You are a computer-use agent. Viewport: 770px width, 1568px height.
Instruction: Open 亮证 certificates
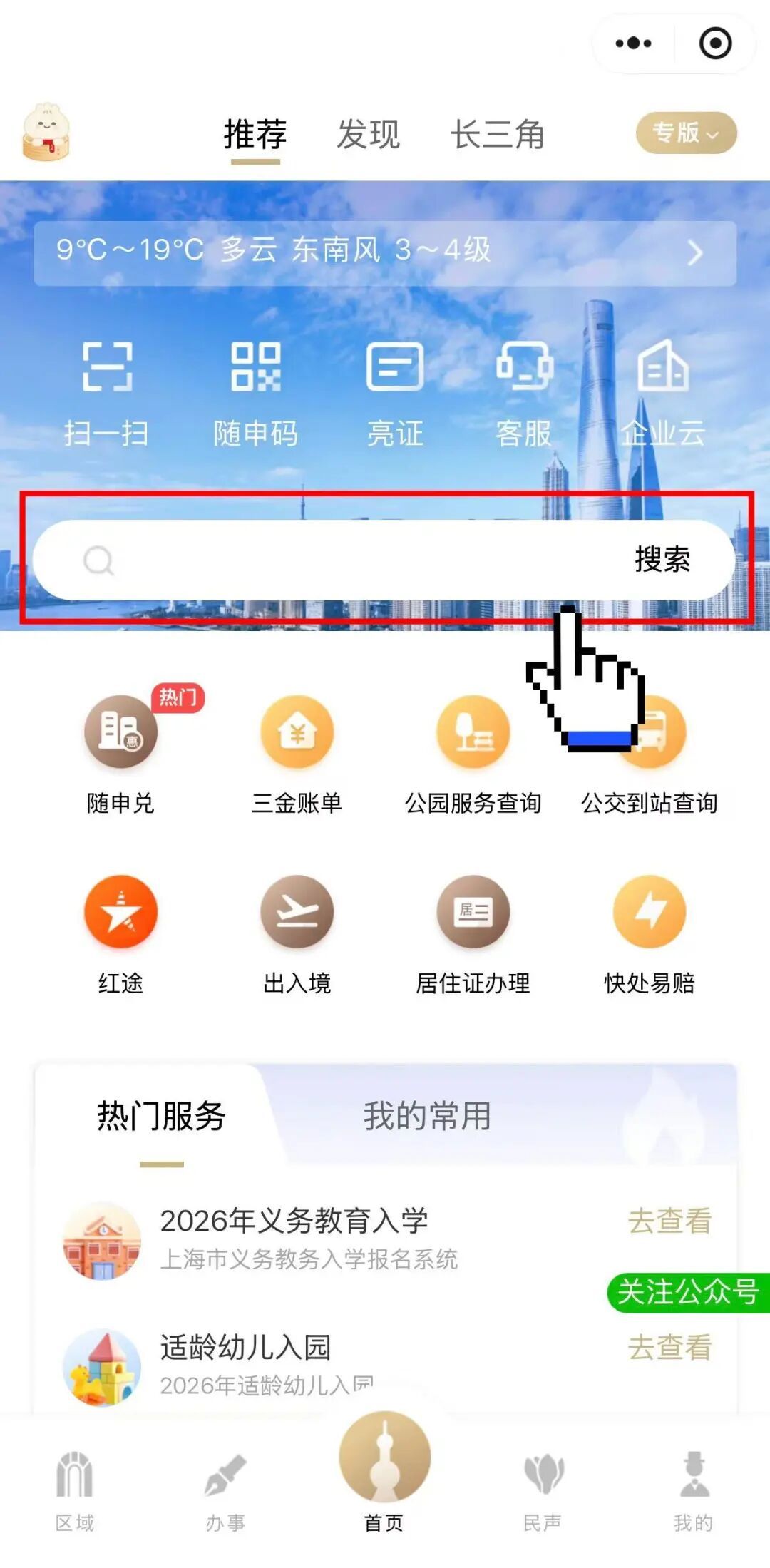395,392
